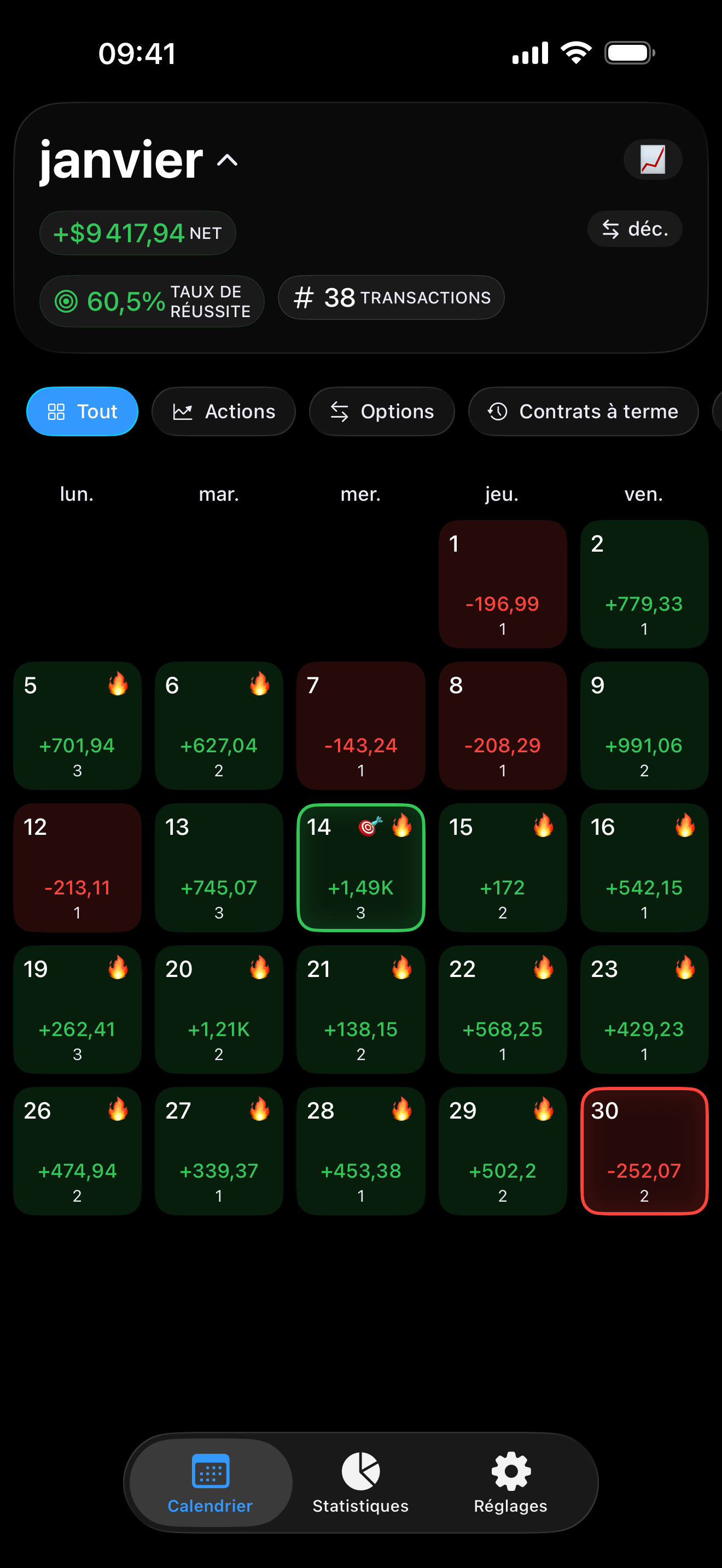This screenshot has height=1568, width=722.
Task: Enable the Contrats à terme filter
Action: coord(582,412)
